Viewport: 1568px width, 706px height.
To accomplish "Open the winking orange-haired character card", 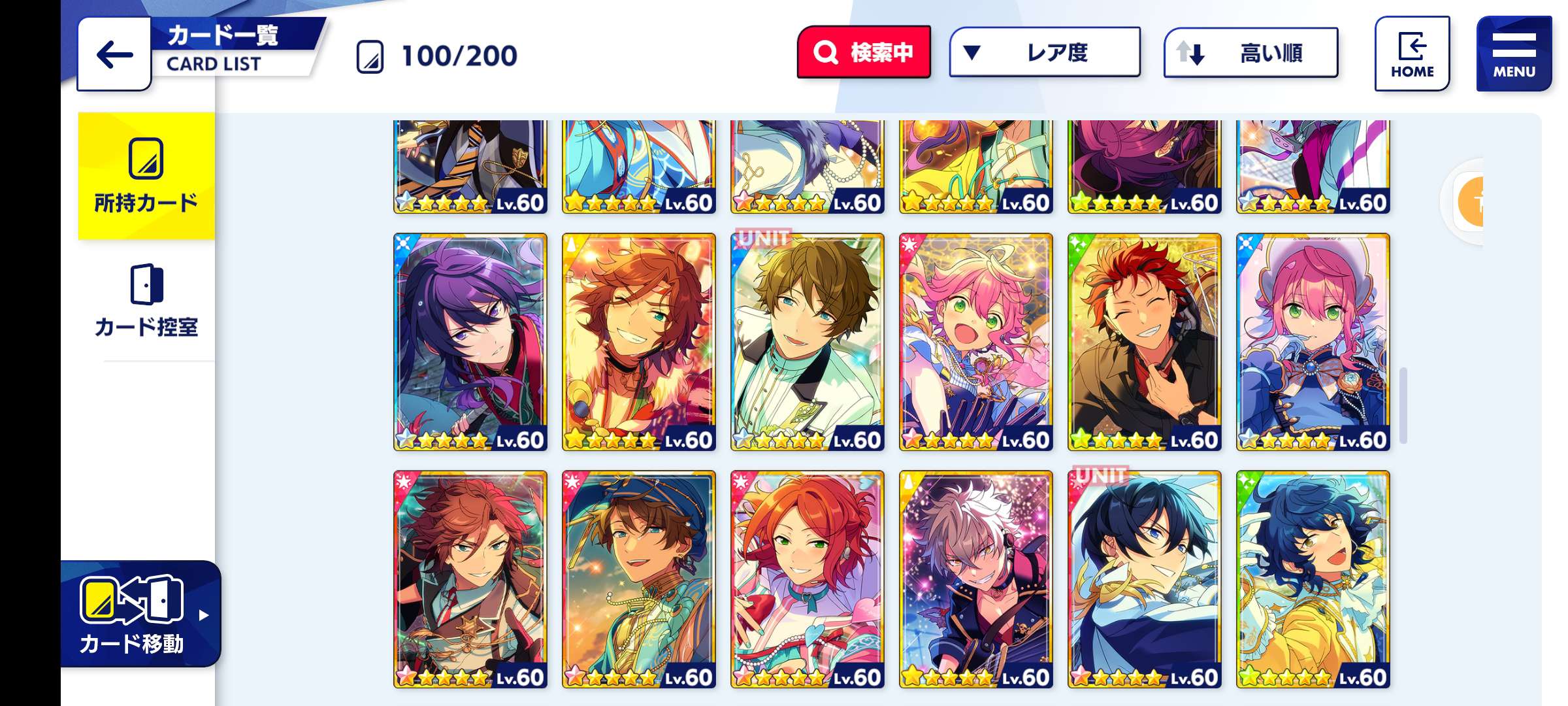I will click(639, 341).
